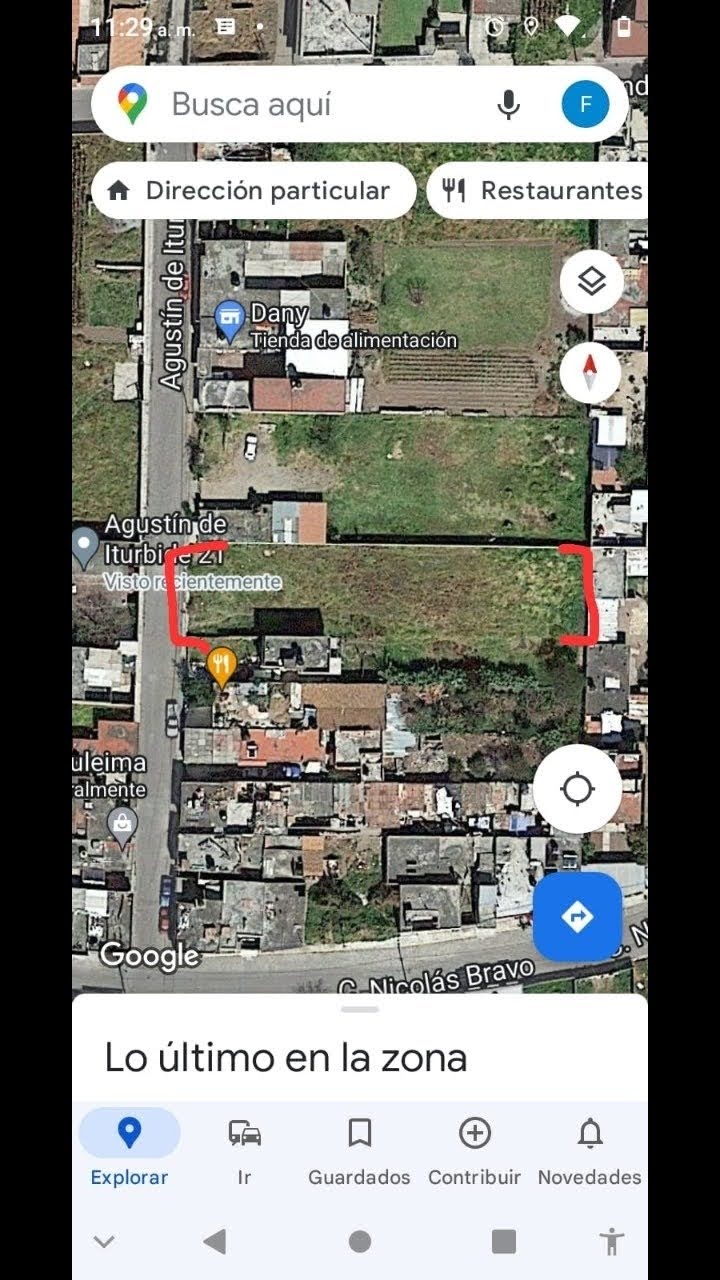This screenshot has width=720, height=1280.
Task: Open the orange restaurant map marker
Action: coord(222,666)
